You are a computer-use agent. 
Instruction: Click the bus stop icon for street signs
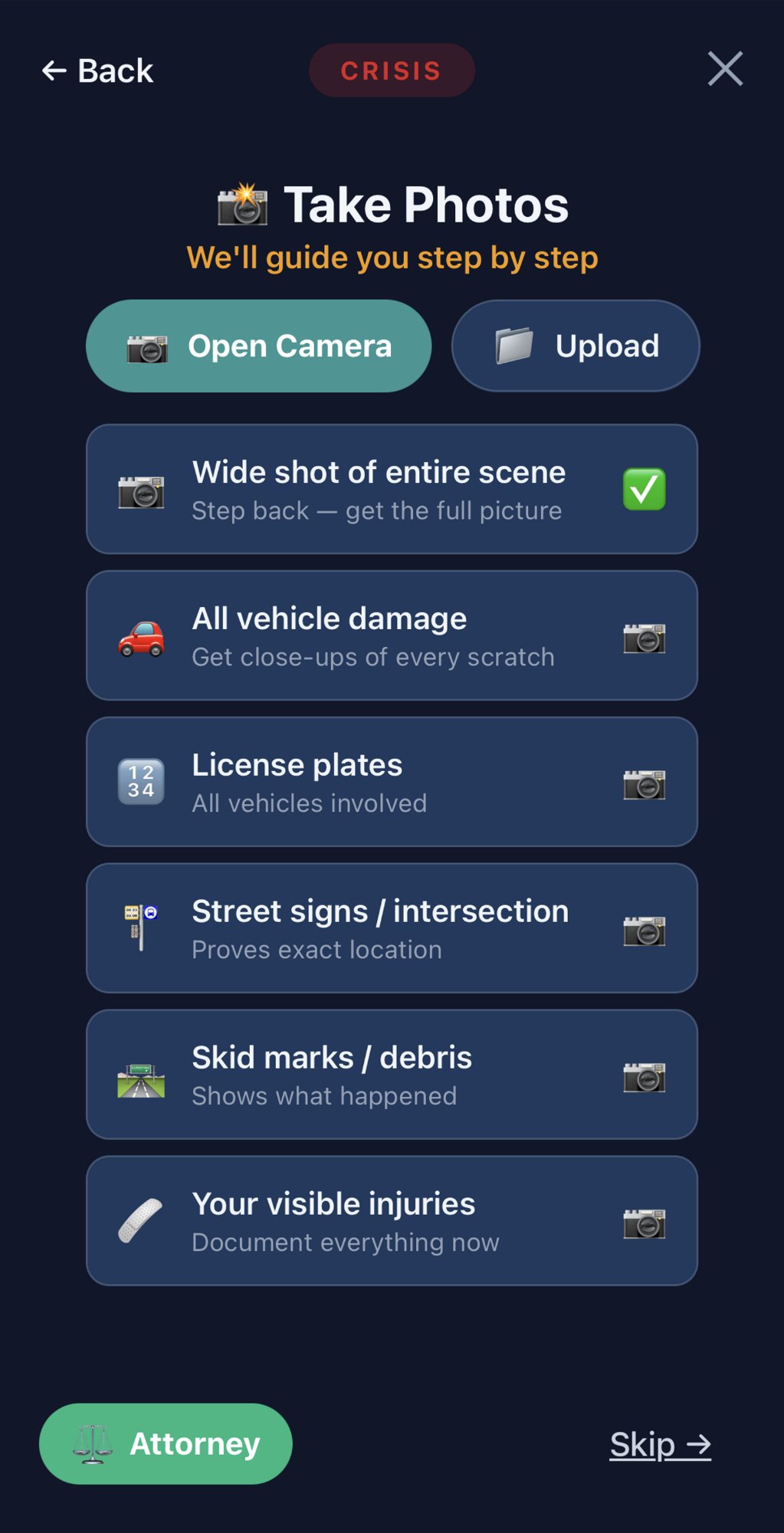coord(140,927)
